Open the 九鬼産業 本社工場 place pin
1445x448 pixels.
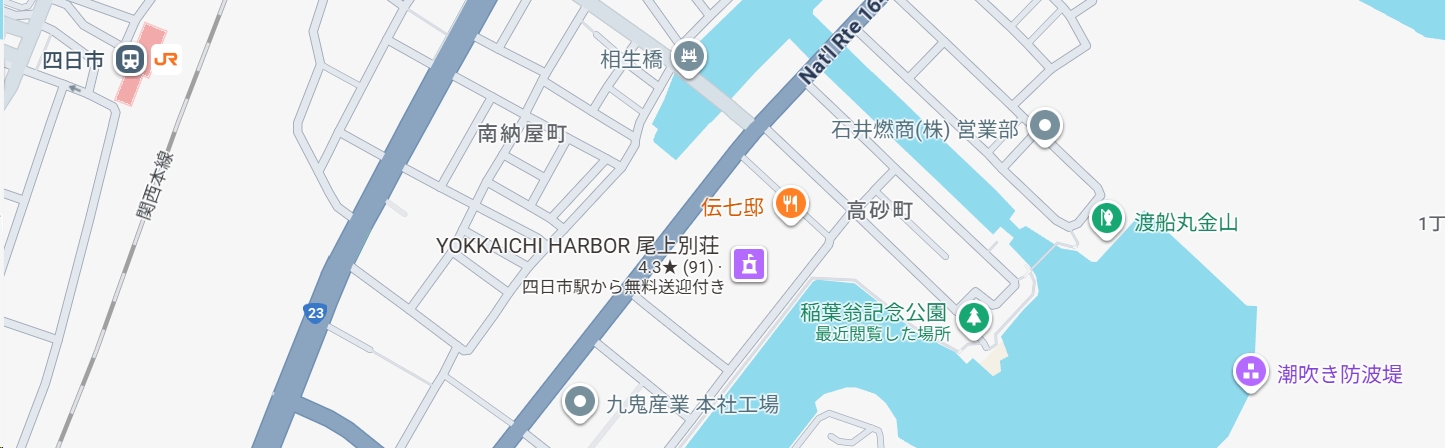[x=579, y=403]
